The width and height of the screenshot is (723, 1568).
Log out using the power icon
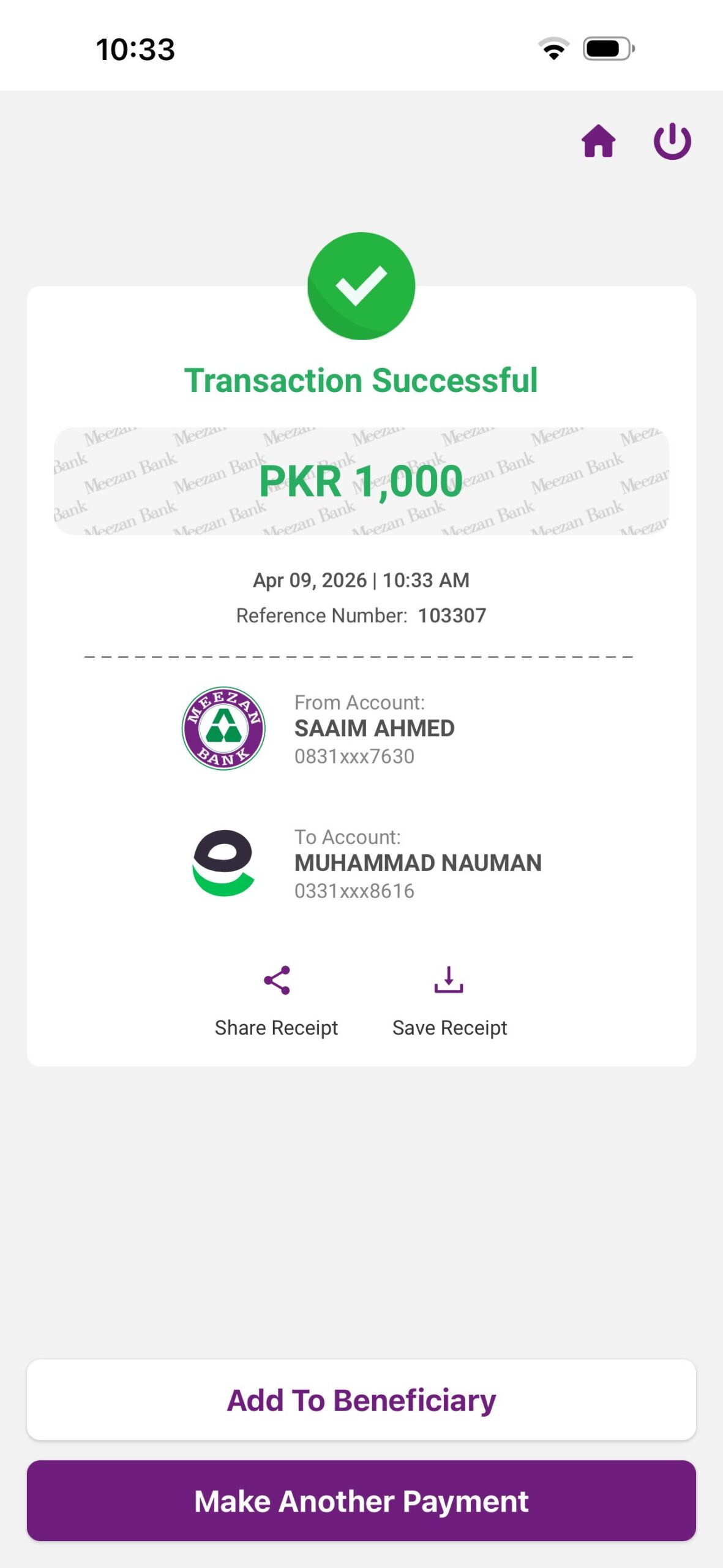672,141
